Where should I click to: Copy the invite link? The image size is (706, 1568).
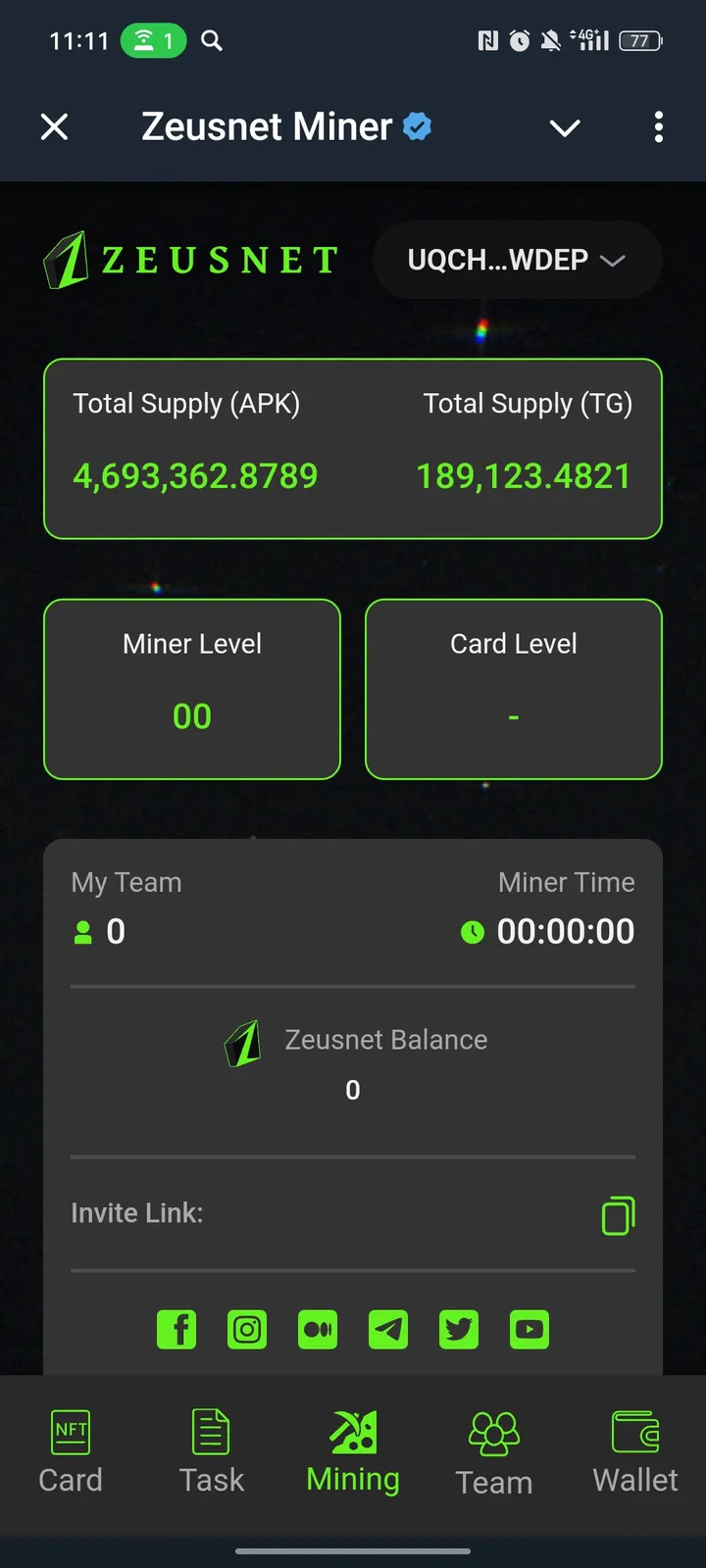tap(617, 1215)
